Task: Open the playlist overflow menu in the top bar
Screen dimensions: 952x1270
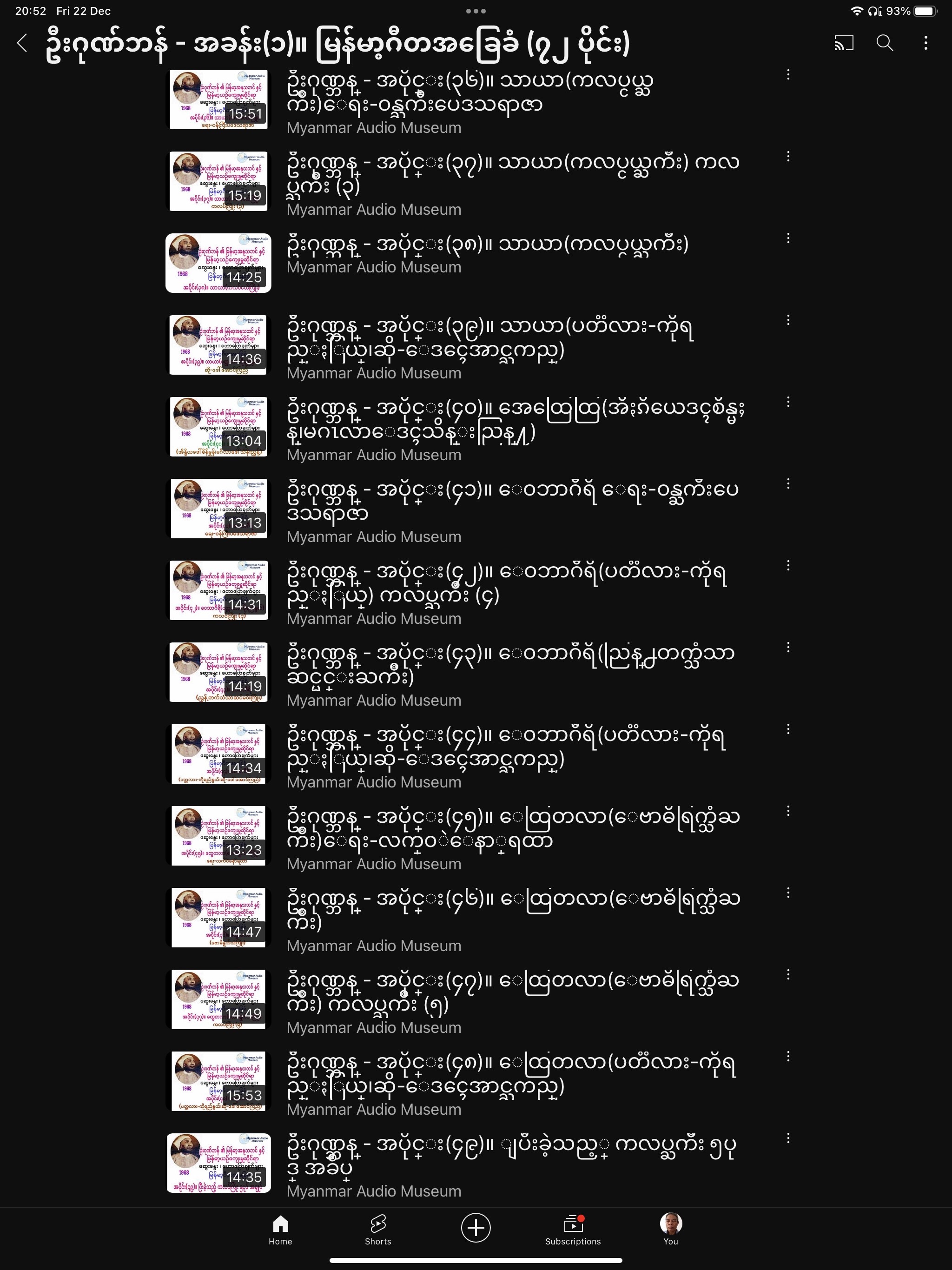Action: 925,42
